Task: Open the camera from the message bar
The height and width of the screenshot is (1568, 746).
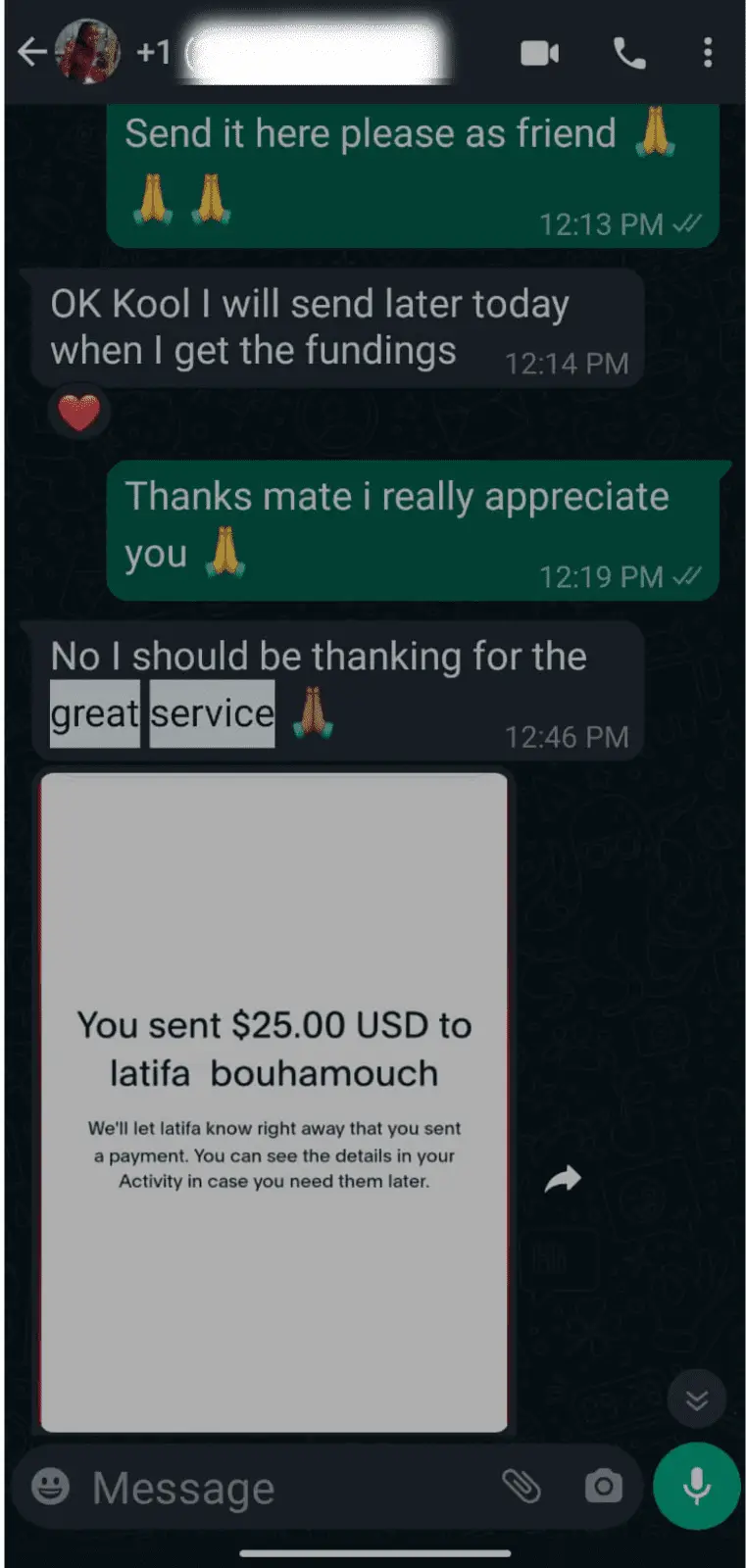Action: click(603, 1487)
